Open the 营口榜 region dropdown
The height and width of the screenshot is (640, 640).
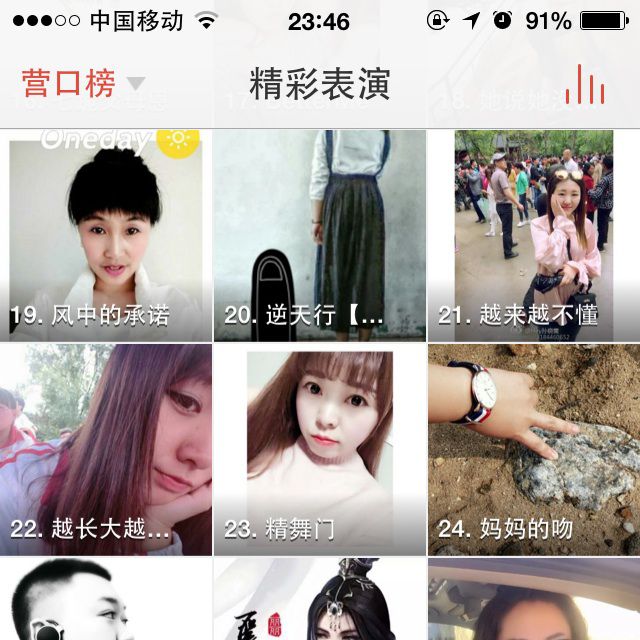pyautogui.click(x=83, y=84)
